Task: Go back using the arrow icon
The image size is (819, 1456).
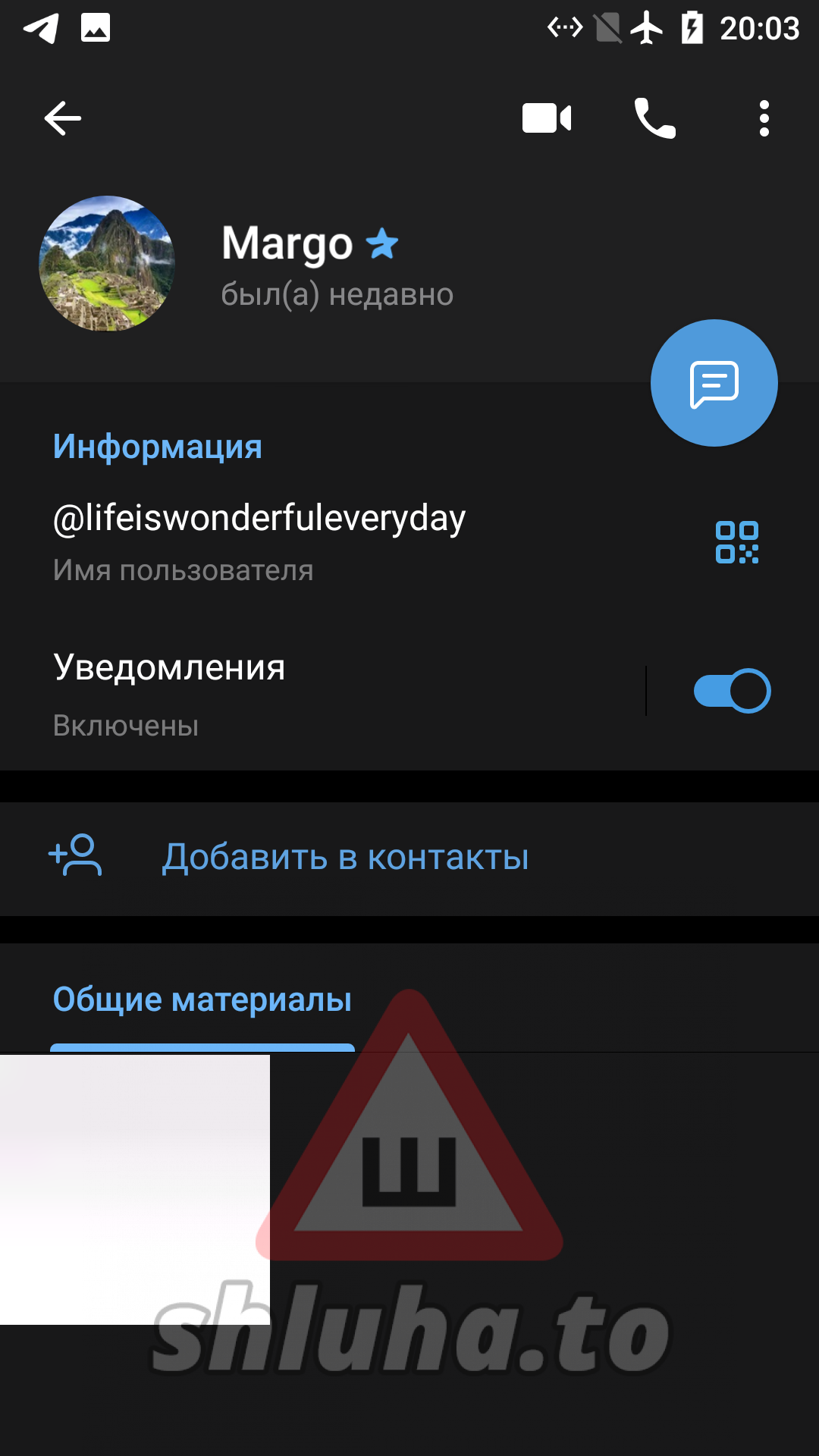Action: click(x=62, y=118)
